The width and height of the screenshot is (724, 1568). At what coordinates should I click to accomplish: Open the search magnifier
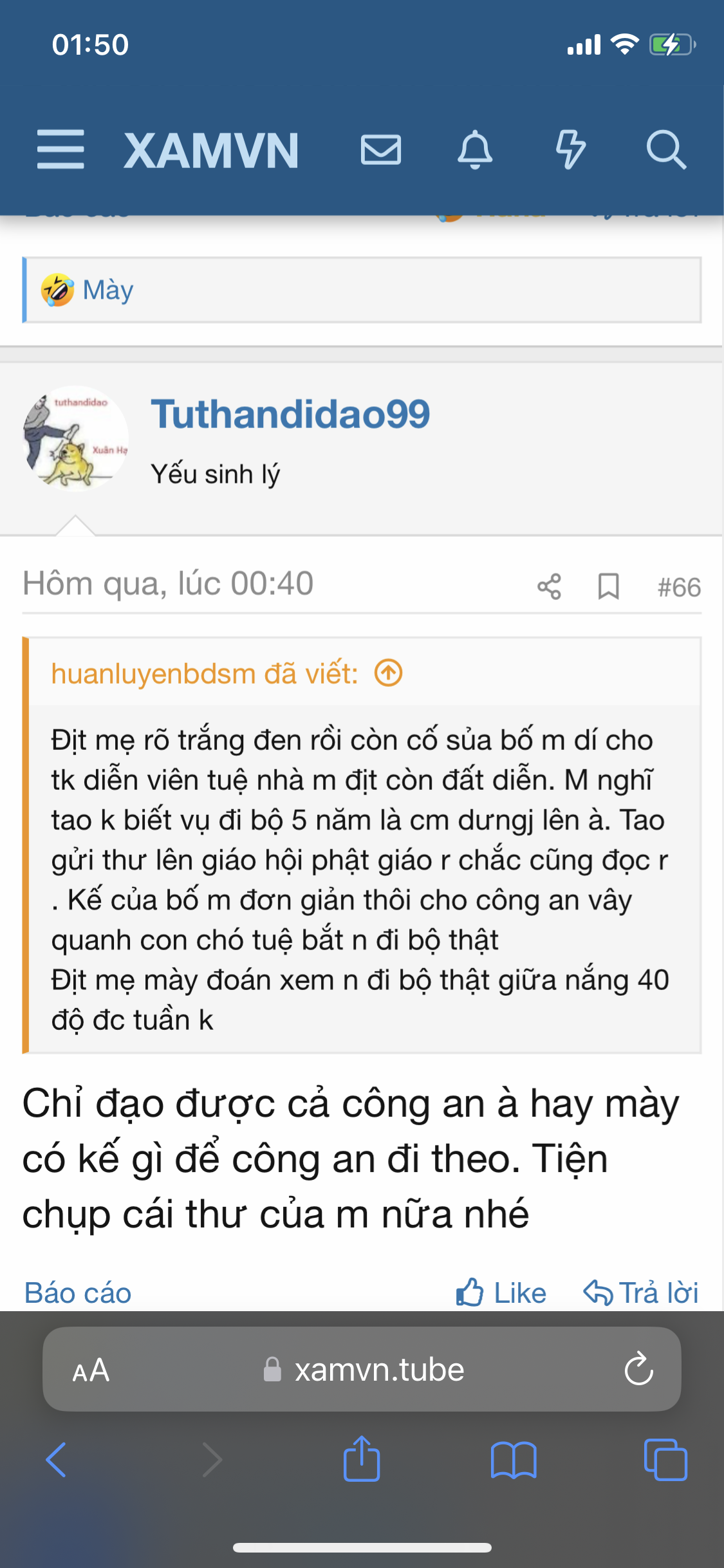[x=666, y=149]
